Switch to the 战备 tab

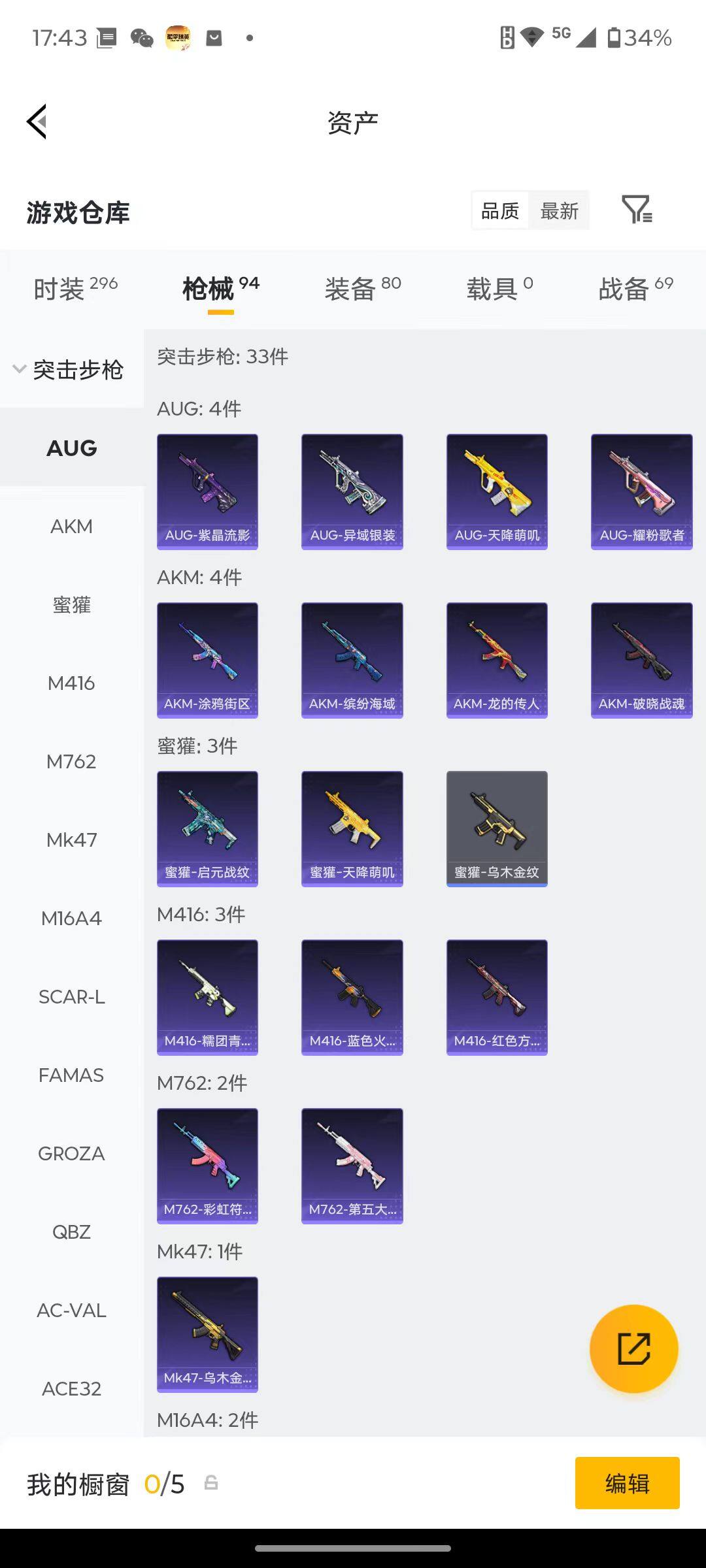pos(635,288)
